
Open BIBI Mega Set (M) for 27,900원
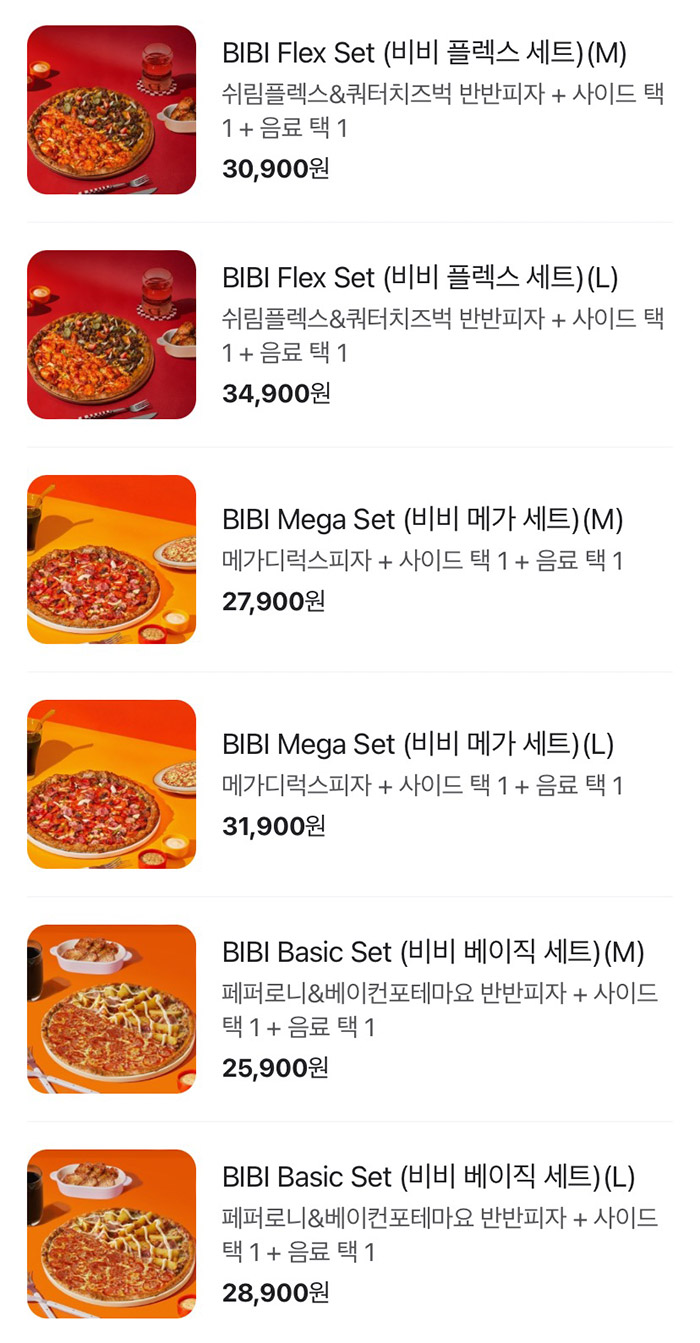[x=422, y=520]
